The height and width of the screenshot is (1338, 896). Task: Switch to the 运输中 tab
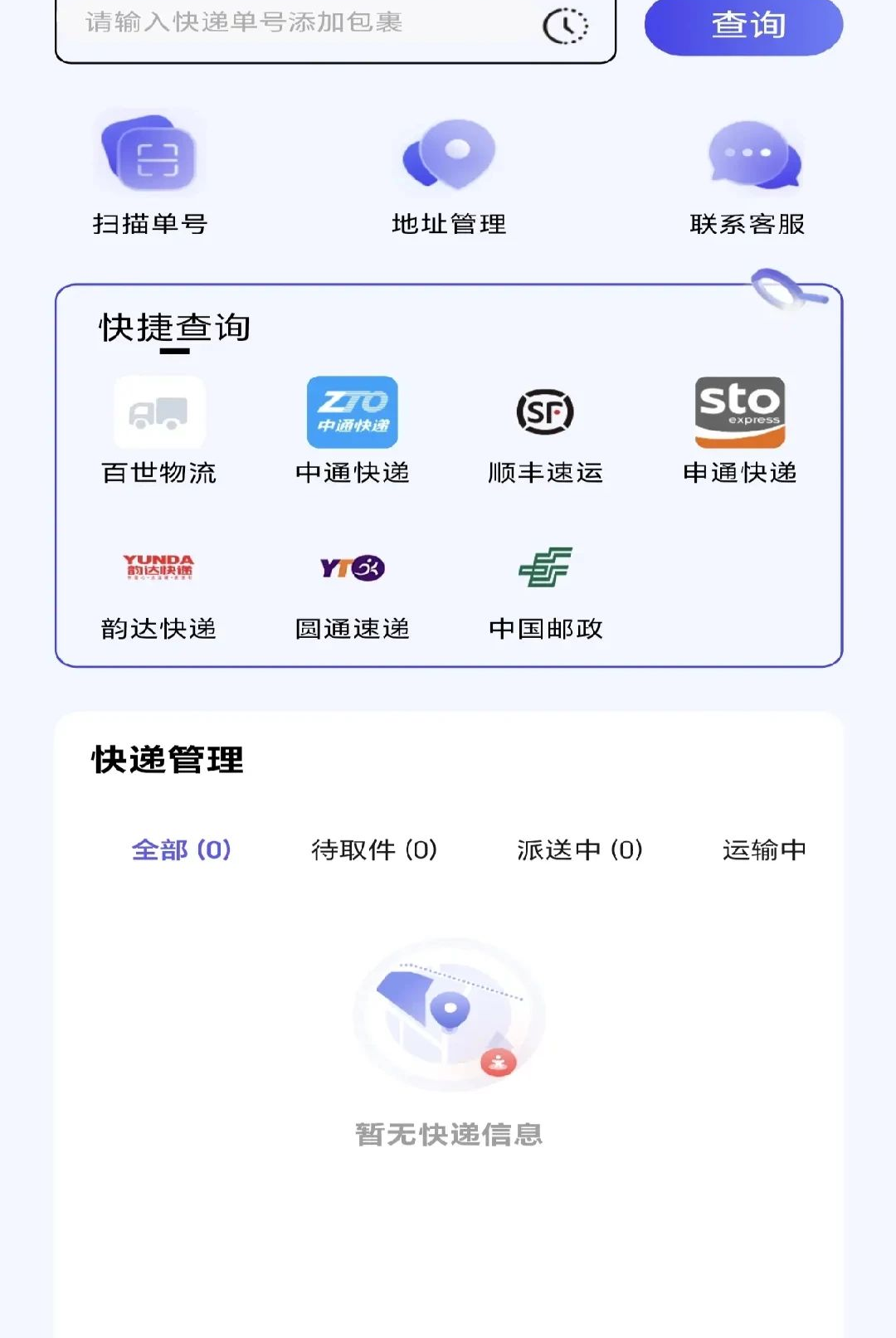coord(764,849)
